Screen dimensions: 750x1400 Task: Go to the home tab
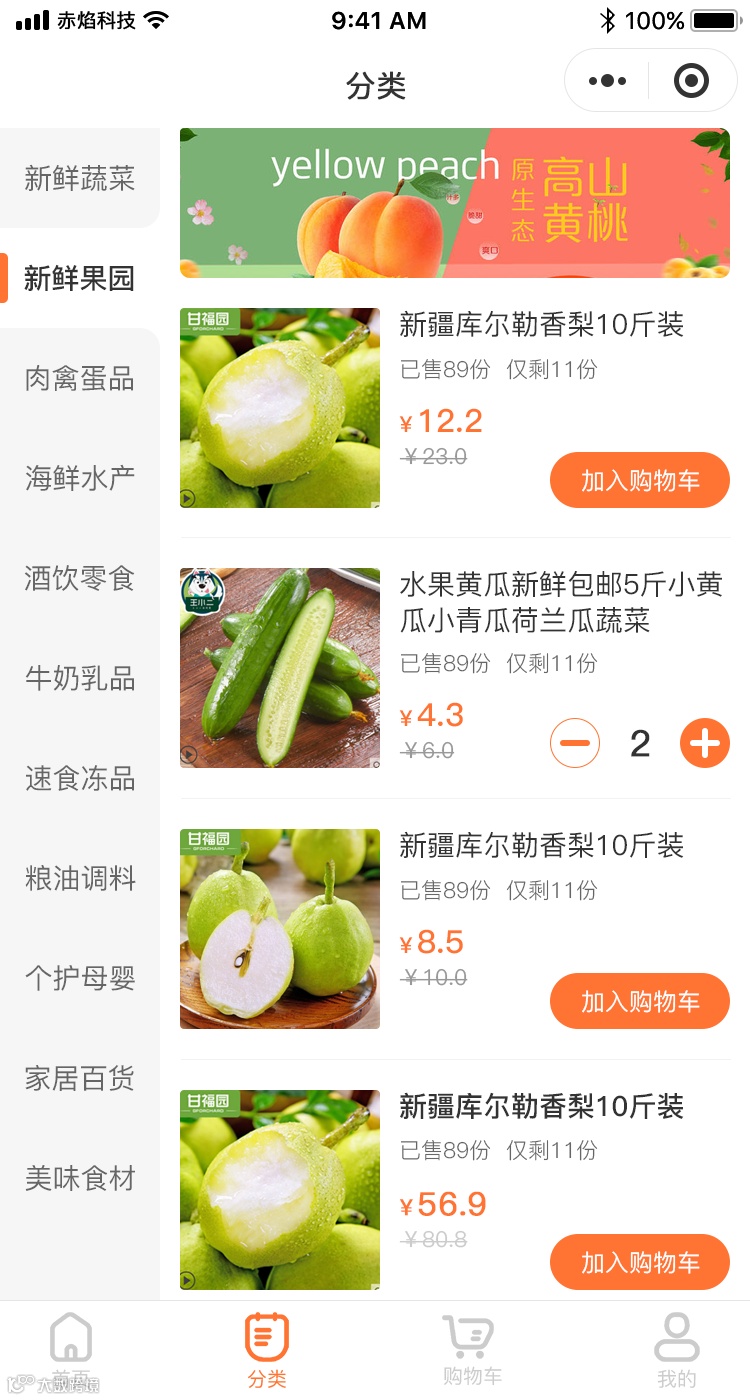[x=71, y=1350]
